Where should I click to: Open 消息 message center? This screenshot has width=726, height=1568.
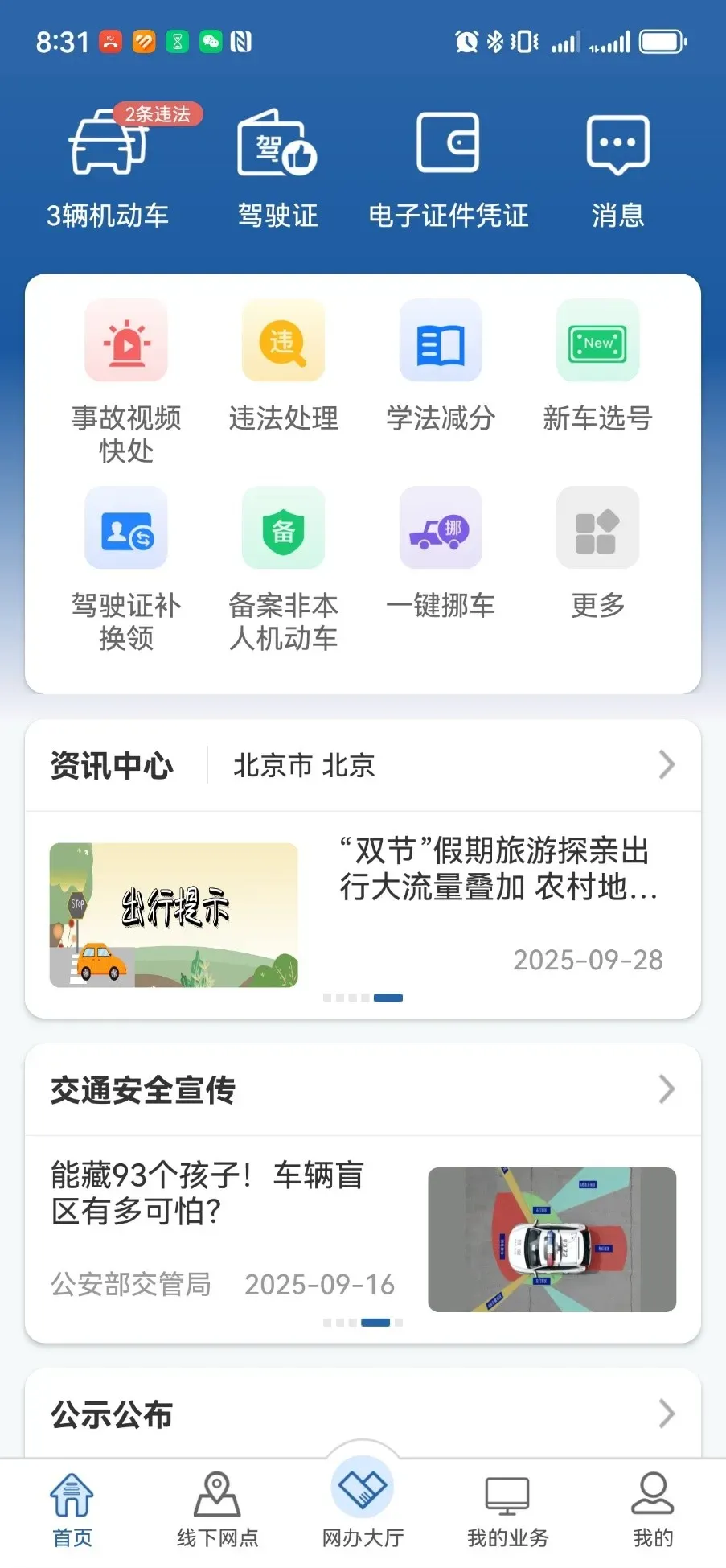(617, 165)
